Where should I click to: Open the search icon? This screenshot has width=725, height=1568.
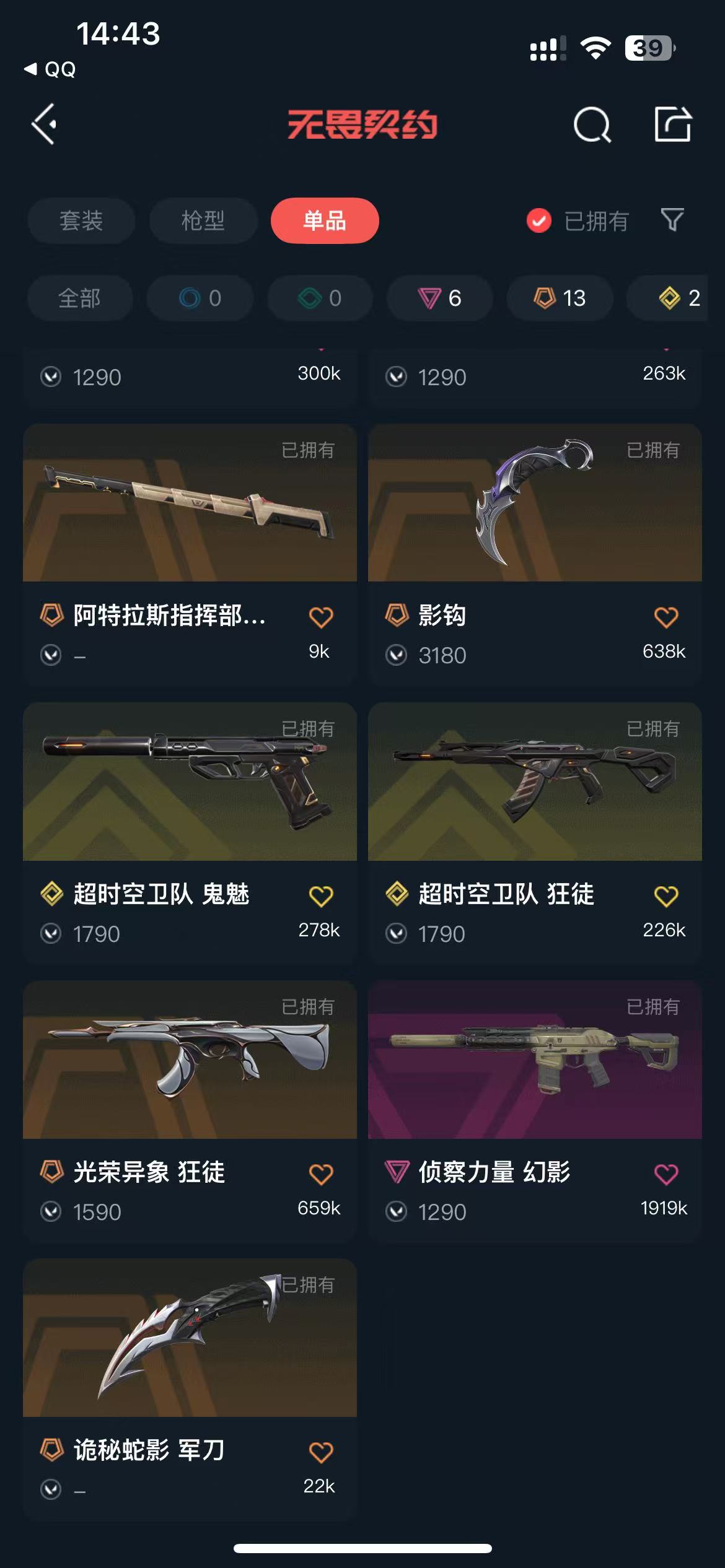click(592, 125)
